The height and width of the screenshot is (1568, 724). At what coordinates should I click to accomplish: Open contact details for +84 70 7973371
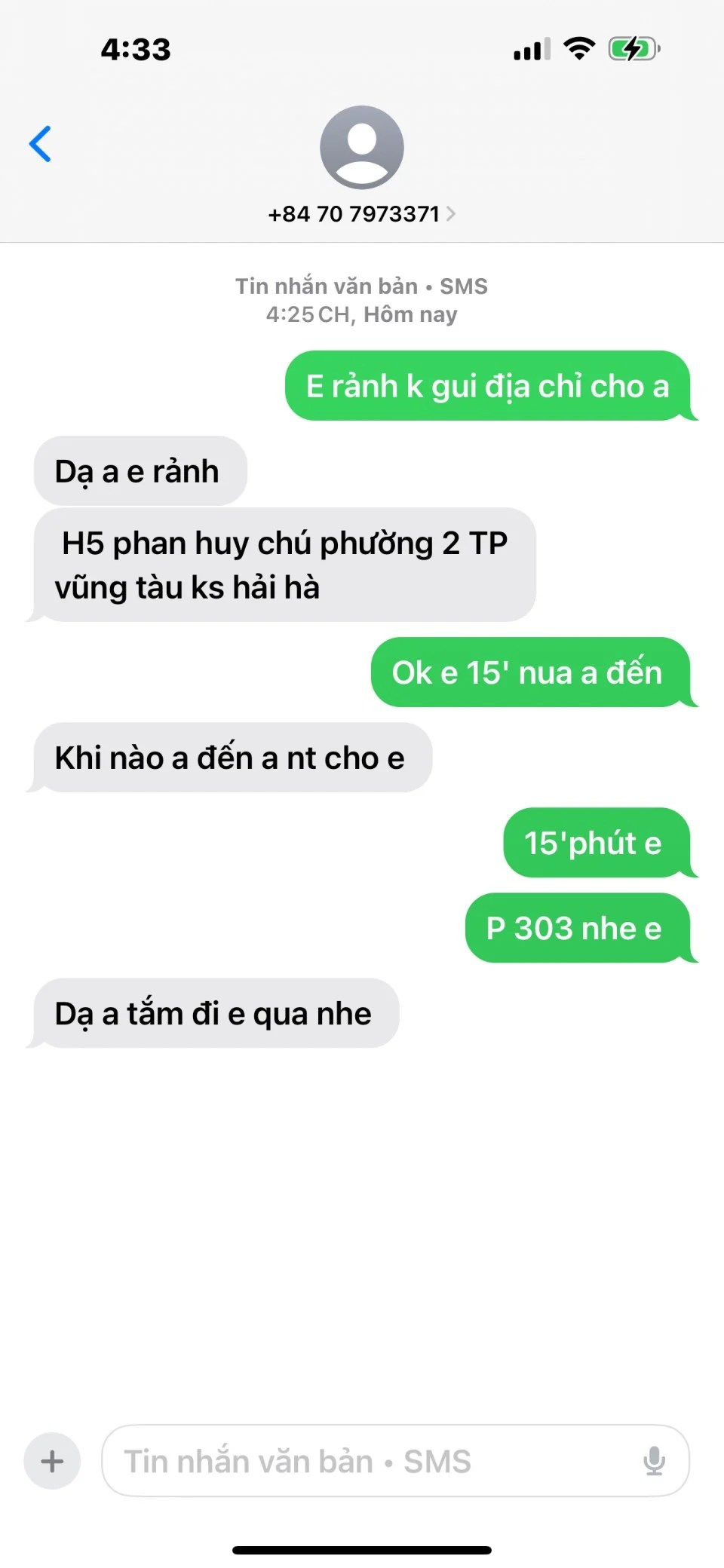click(x=361, y=213)
